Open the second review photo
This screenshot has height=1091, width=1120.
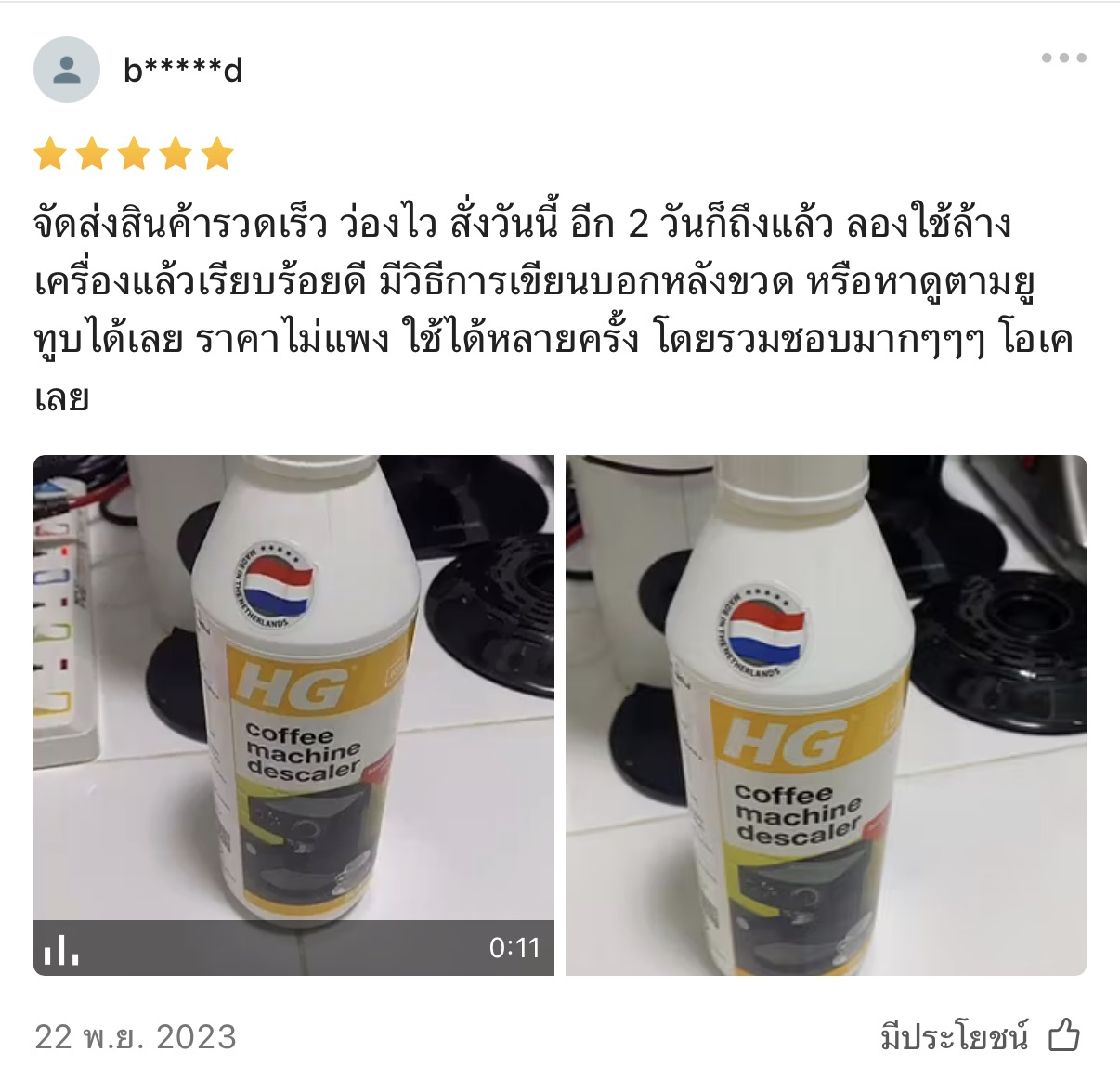826,715
